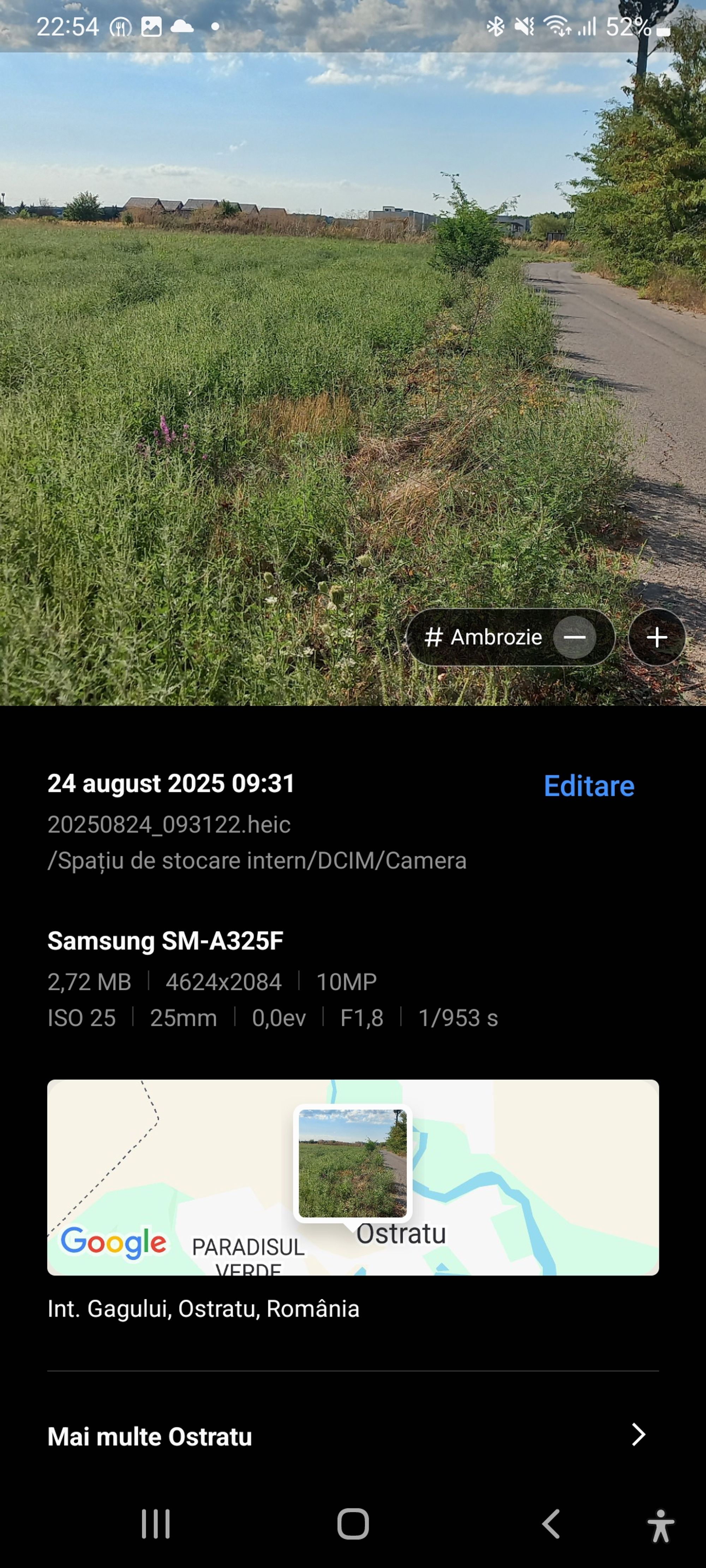This screenshot has width=706, height=1568.
Task: Open the photo thumbnail on the map
Action: (353, 1163)
